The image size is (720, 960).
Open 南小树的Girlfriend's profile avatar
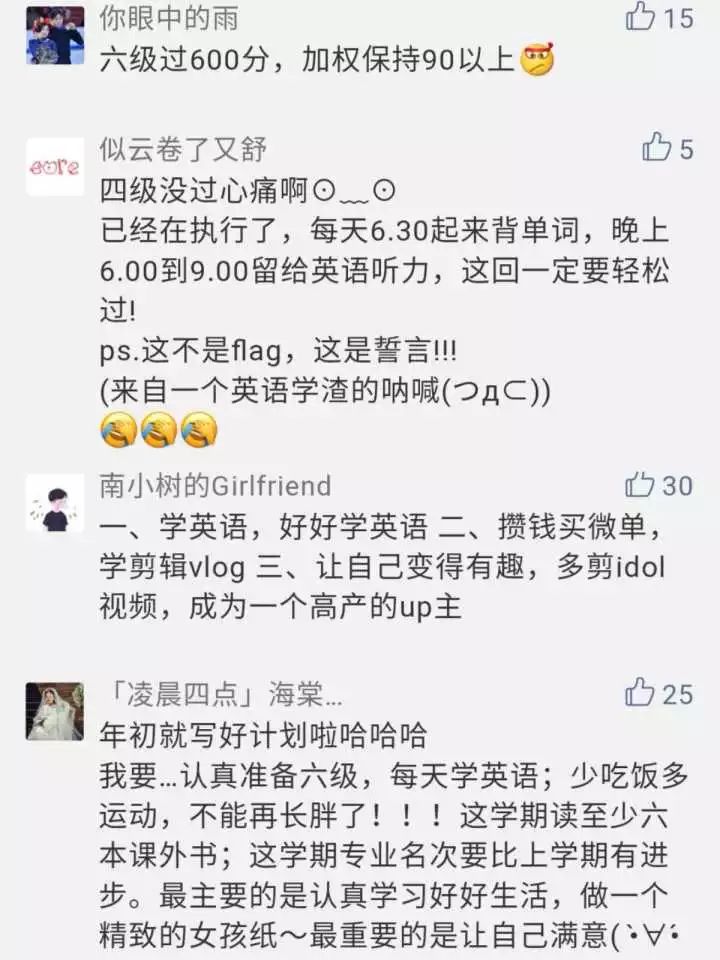[x=55, y=502]
